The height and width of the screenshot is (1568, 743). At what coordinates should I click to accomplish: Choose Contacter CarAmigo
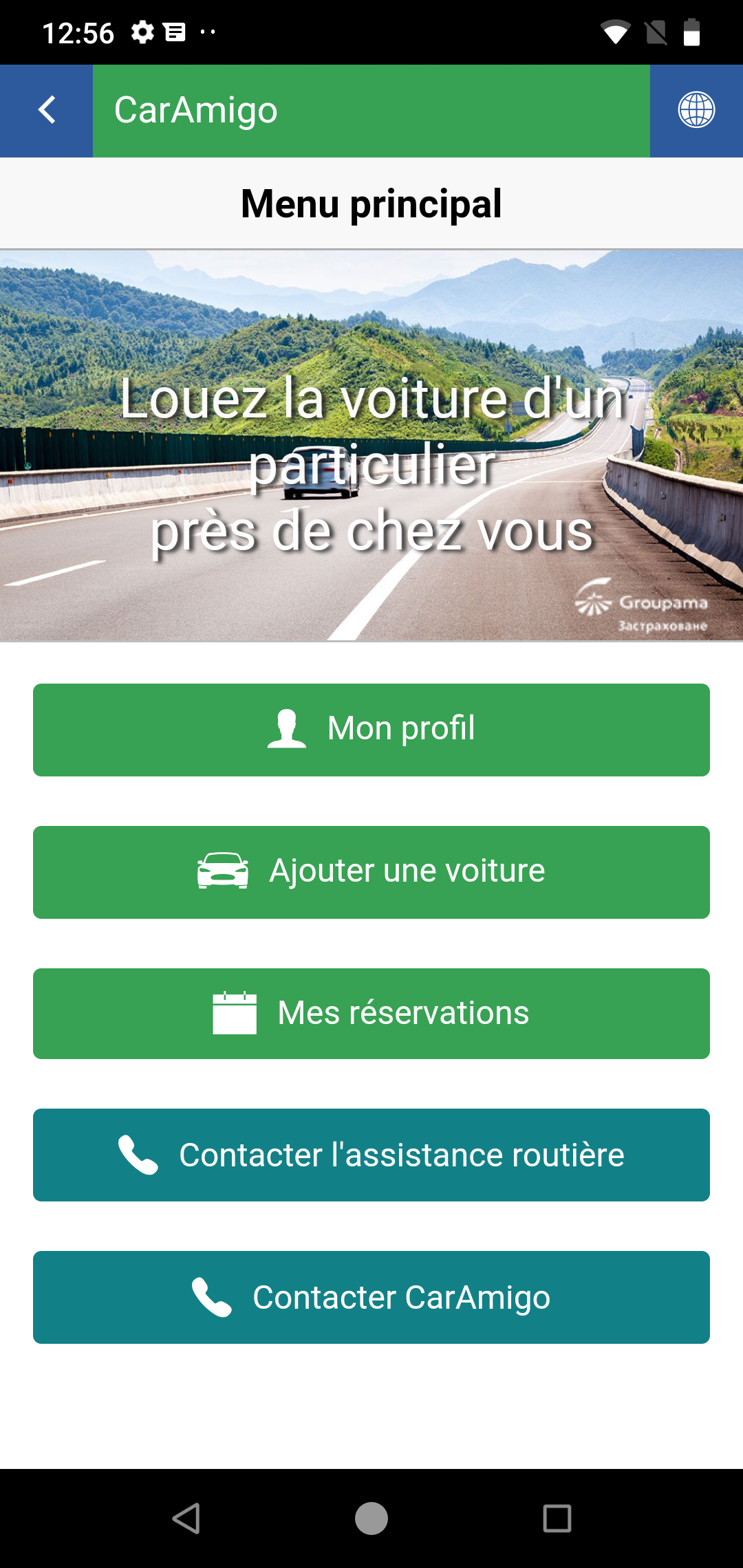pos(371,1297)
